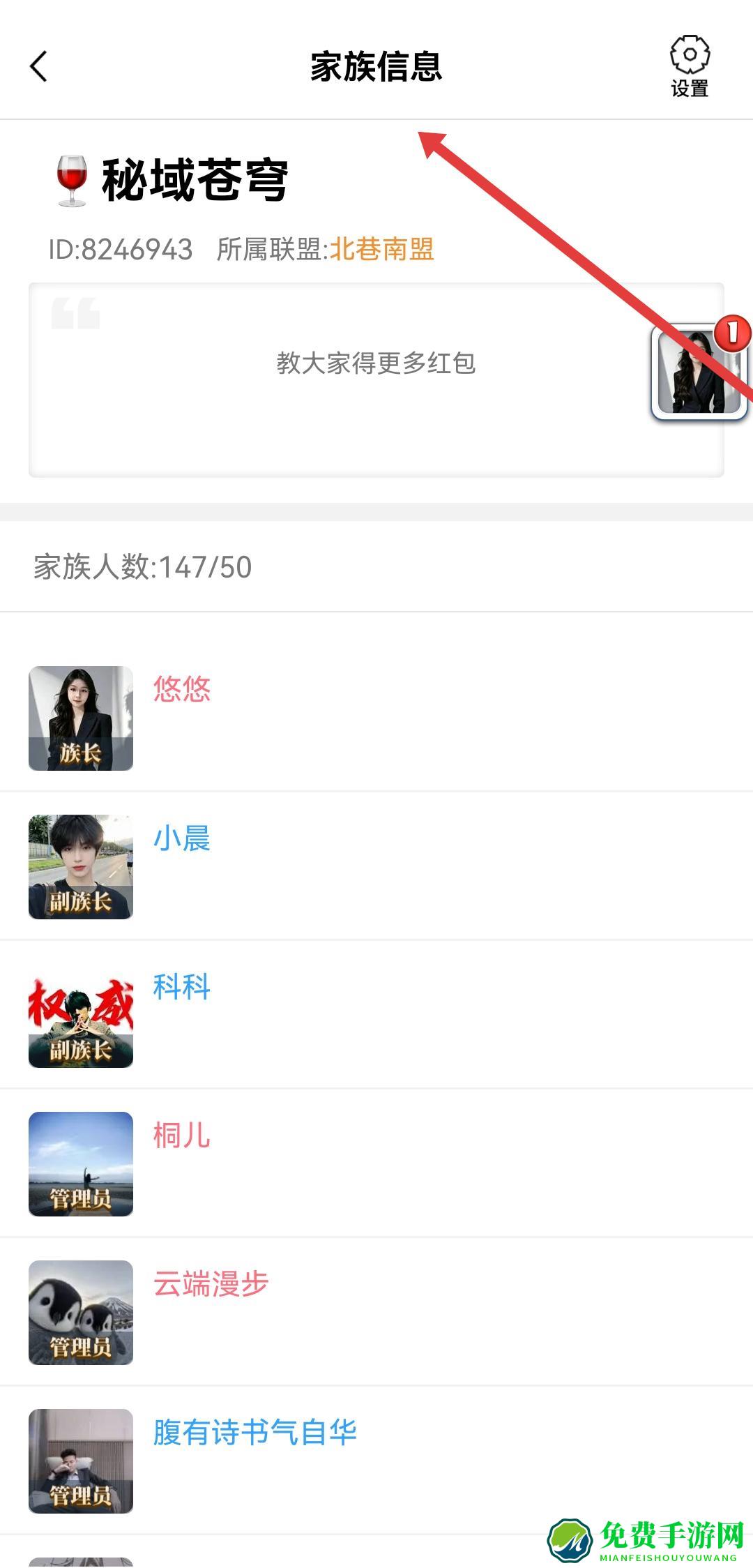View 云端漫步's member details
This screenshot has width=753, height=1568.
pyautogui.click(x=211, y=1284)
